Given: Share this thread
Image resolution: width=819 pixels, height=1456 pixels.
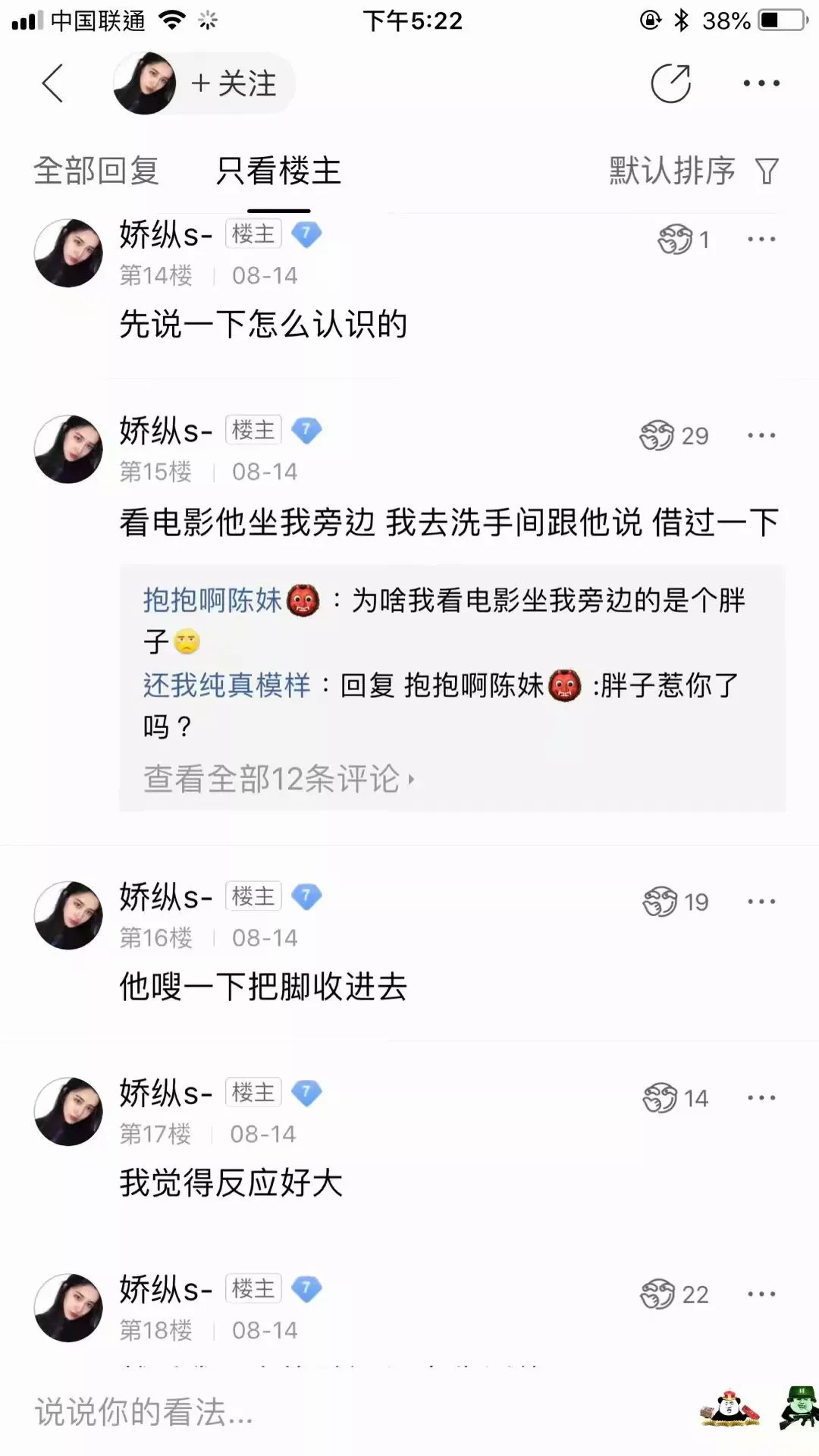Looking at the screenshot, I should tap(671, 83).
